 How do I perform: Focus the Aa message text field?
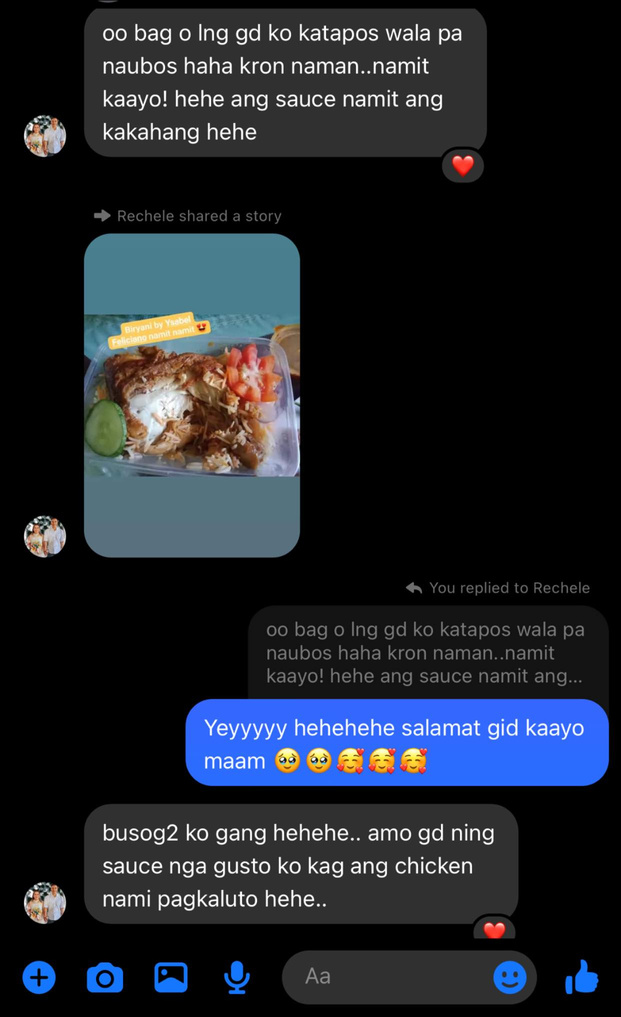pos(390,977)
